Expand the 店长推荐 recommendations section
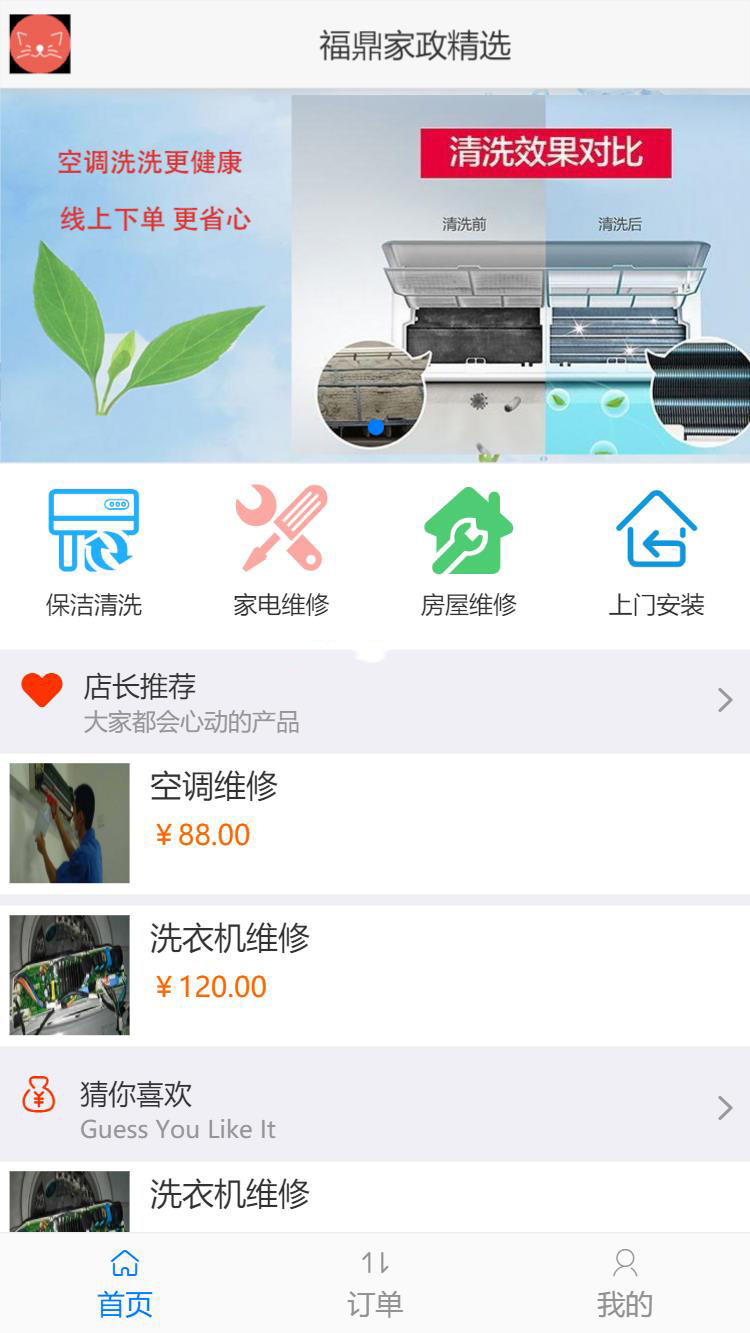 point(375,701)
